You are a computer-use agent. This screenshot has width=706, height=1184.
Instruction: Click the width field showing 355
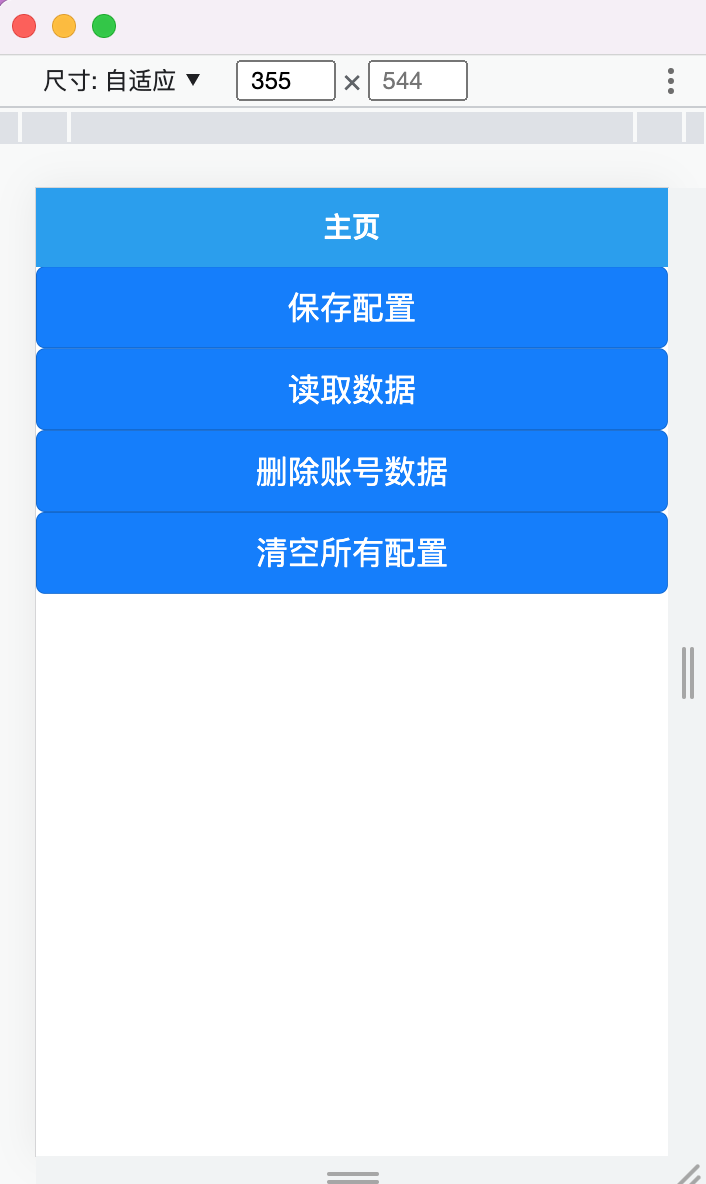click(x=285, y=81)
